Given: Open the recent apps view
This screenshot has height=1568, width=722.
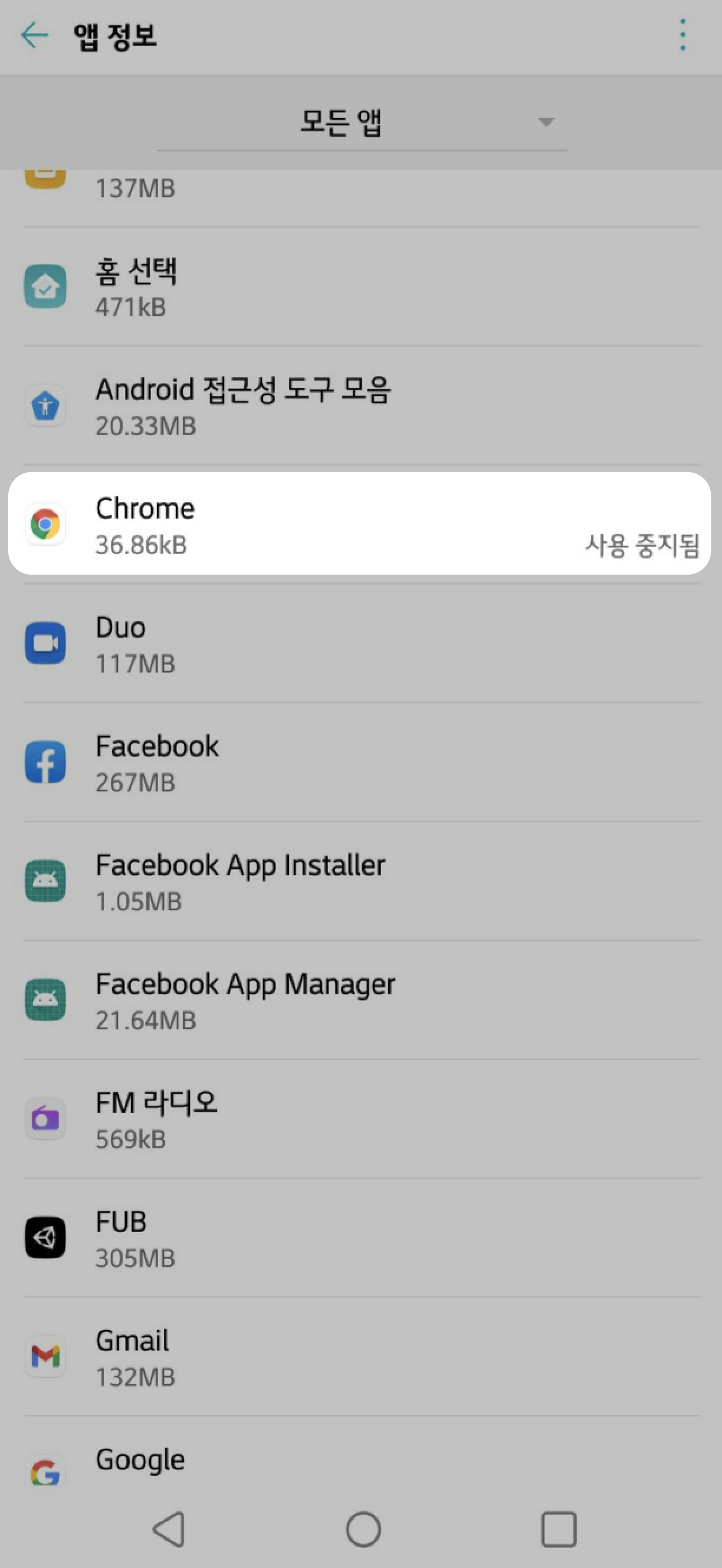Looking at the screenshot, I should 558,1529.
